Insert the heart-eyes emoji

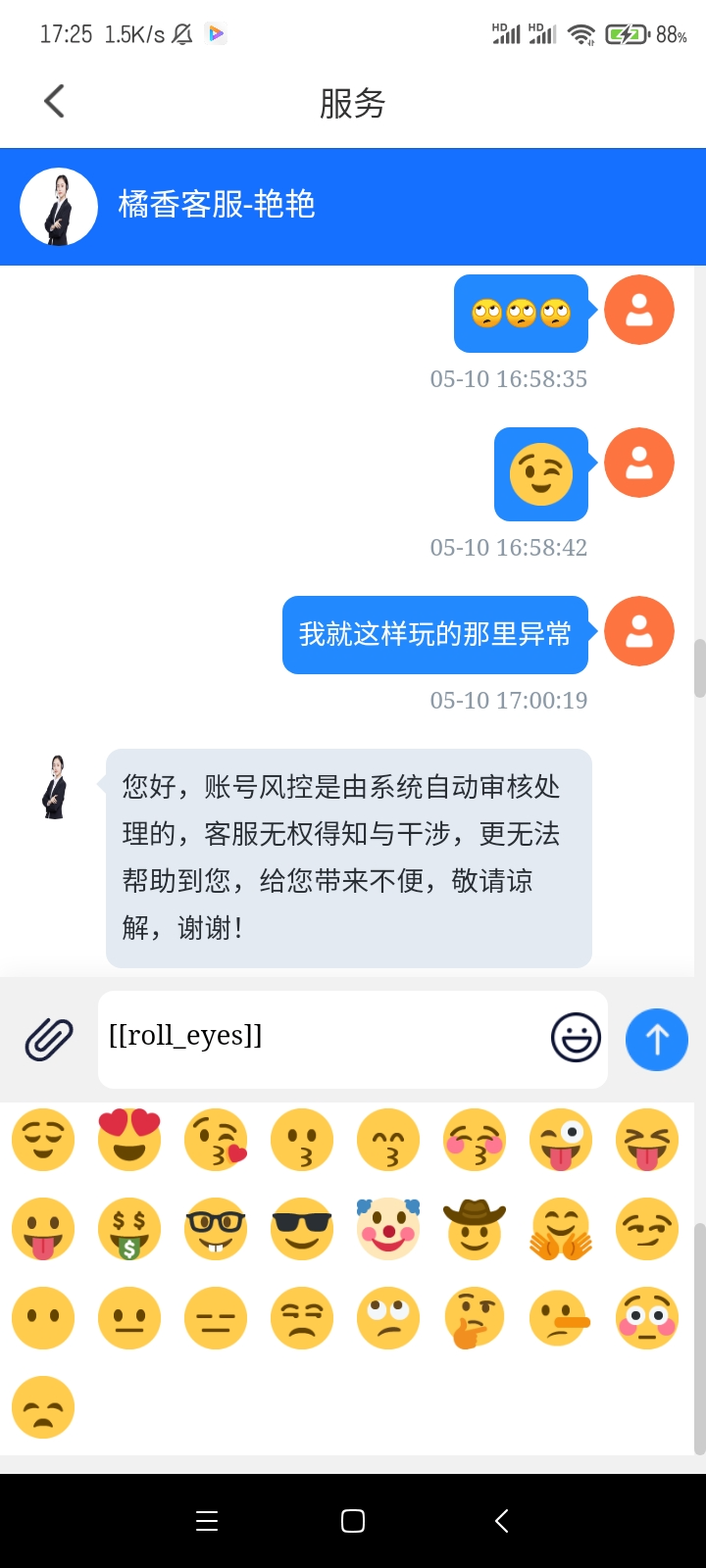click(129, 1140)
